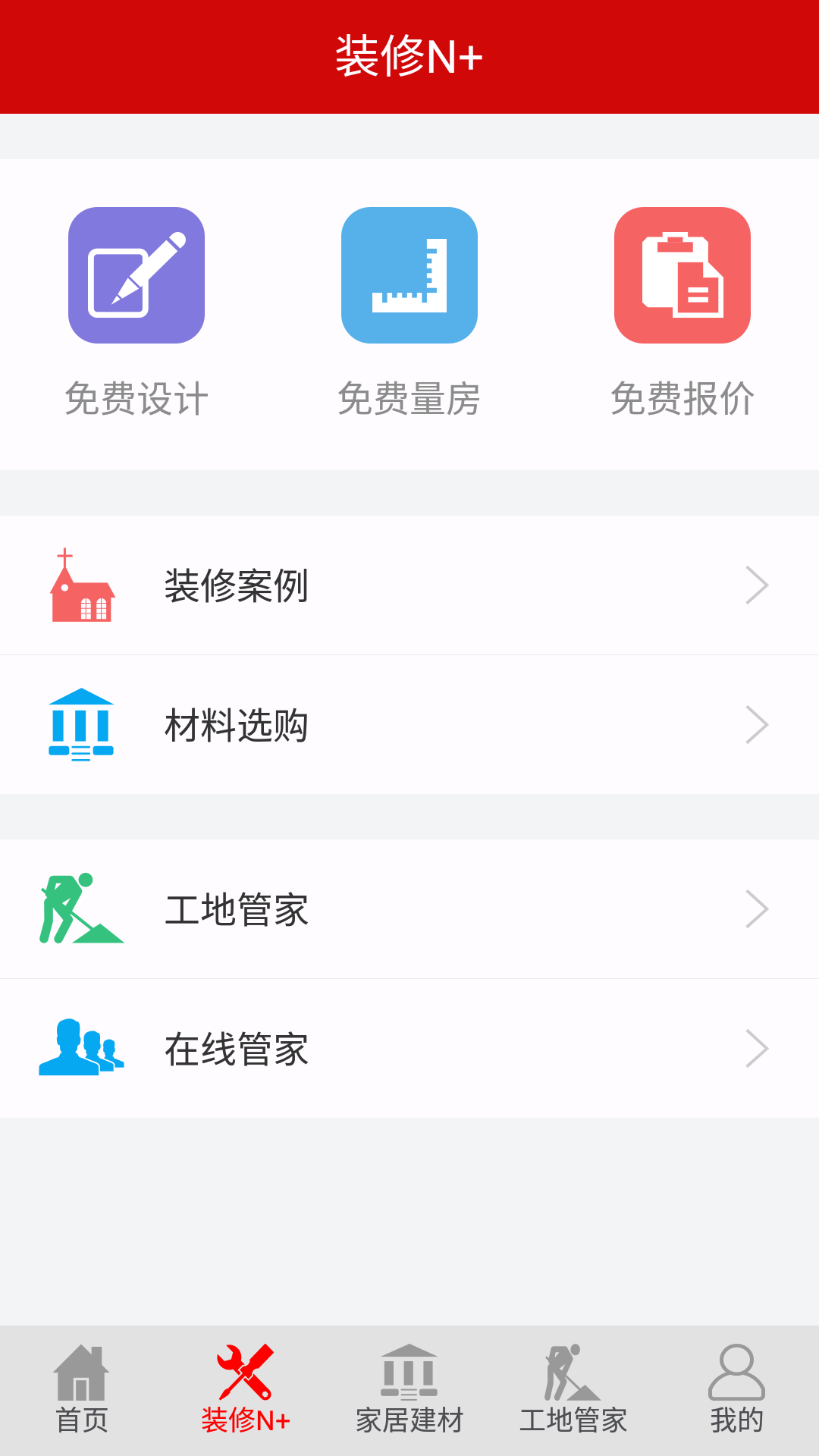This screenshot has height=1456, width=819.
Task: Open the 工地管家 list row
Action: (x=409, y=909)
